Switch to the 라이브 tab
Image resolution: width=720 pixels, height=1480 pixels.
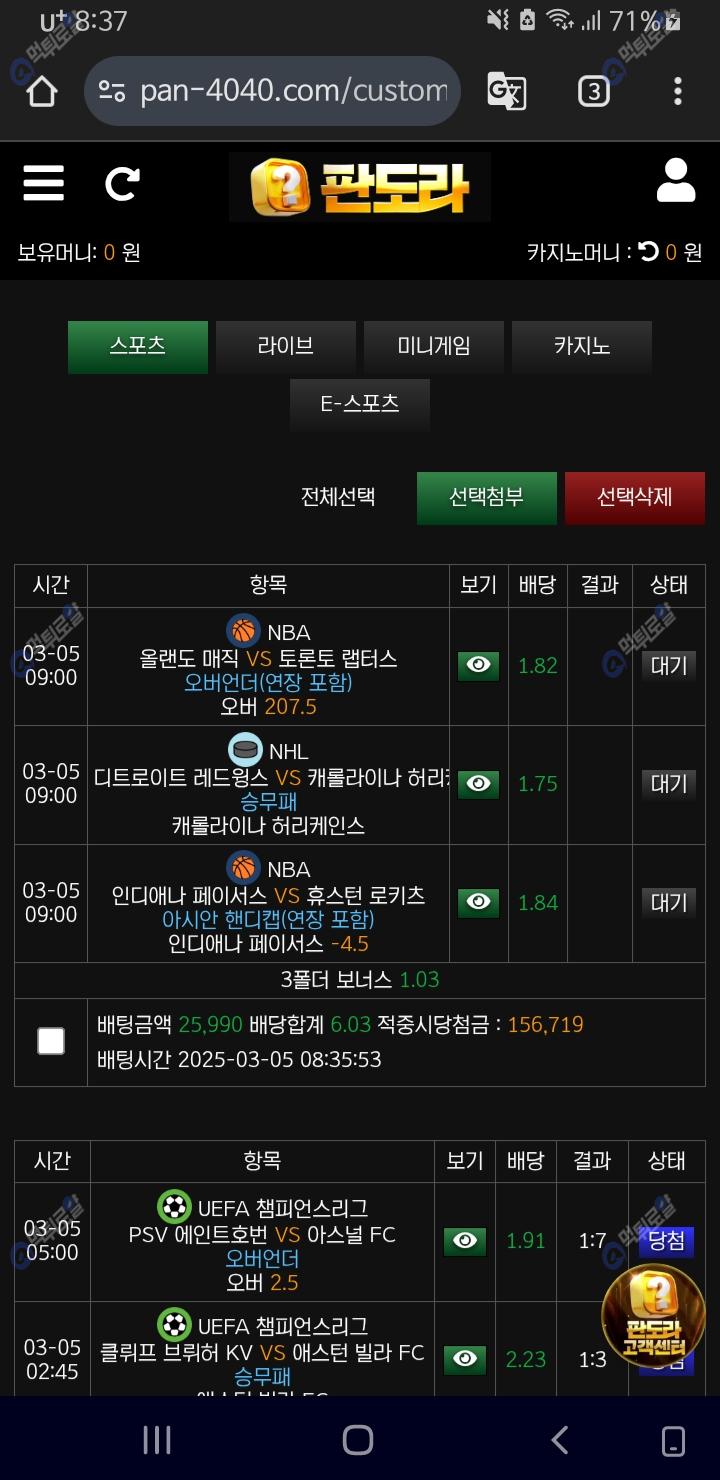[286, 347]
